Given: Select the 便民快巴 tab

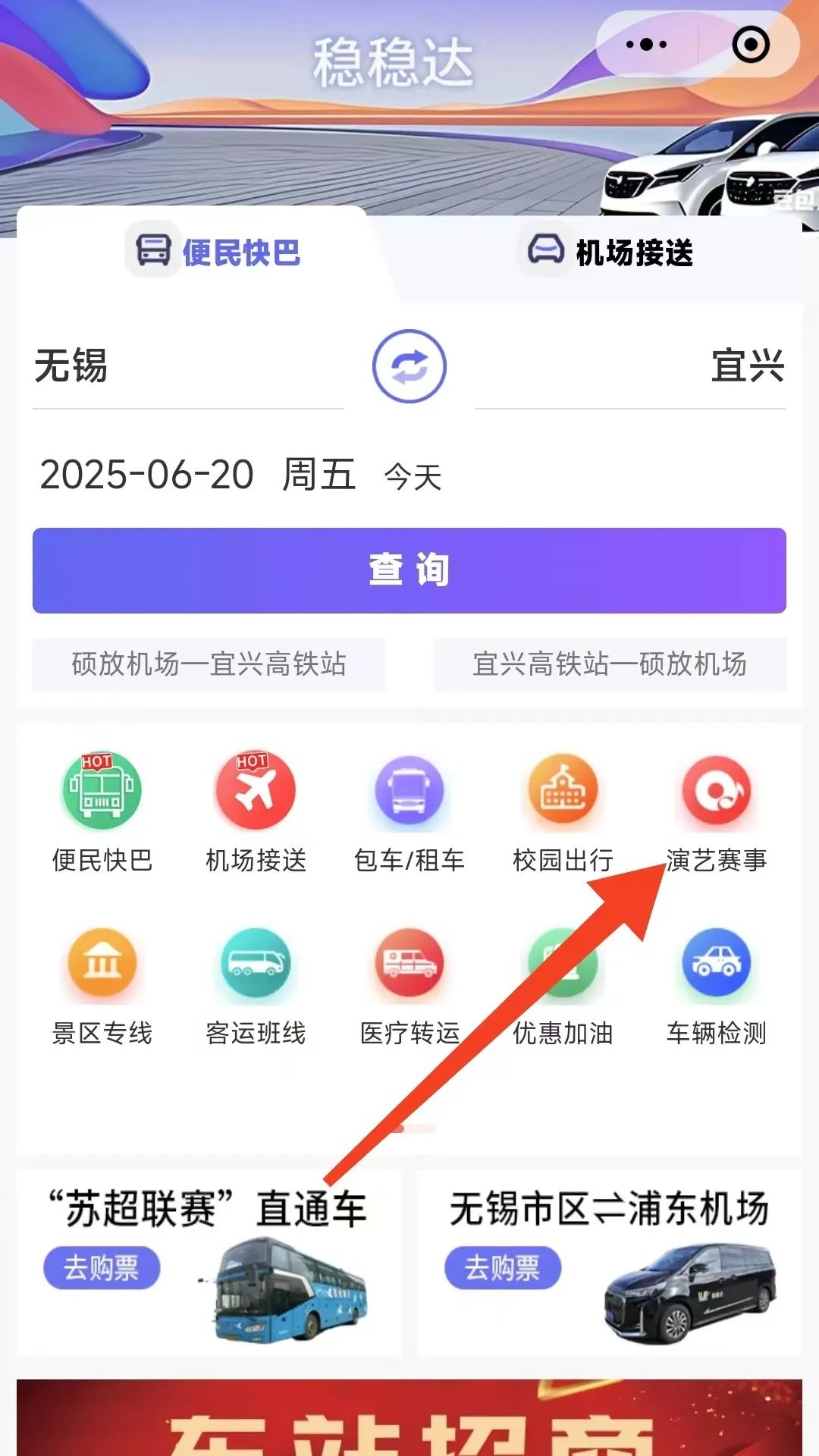Looking at the screenshot, I should (218, 253).
